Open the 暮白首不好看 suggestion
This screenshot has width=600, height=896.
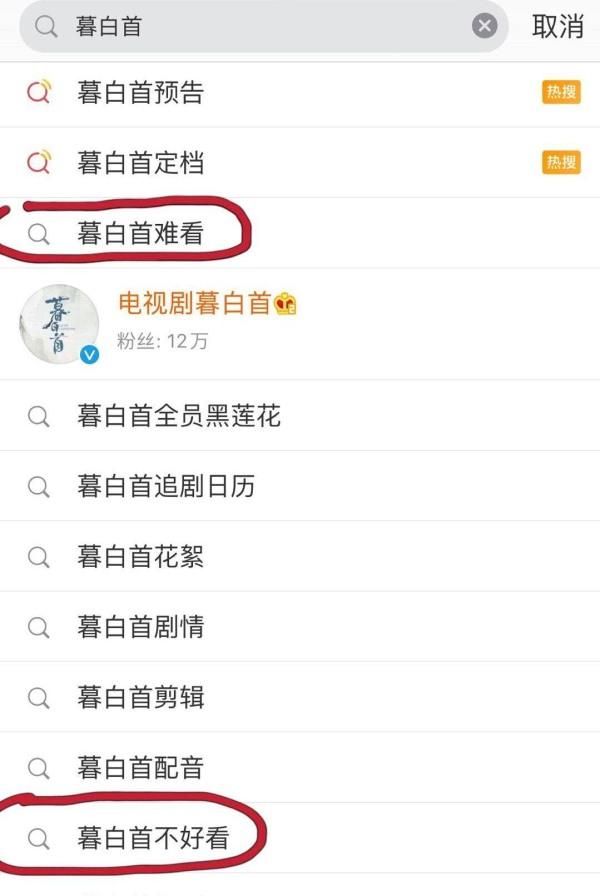152,839
